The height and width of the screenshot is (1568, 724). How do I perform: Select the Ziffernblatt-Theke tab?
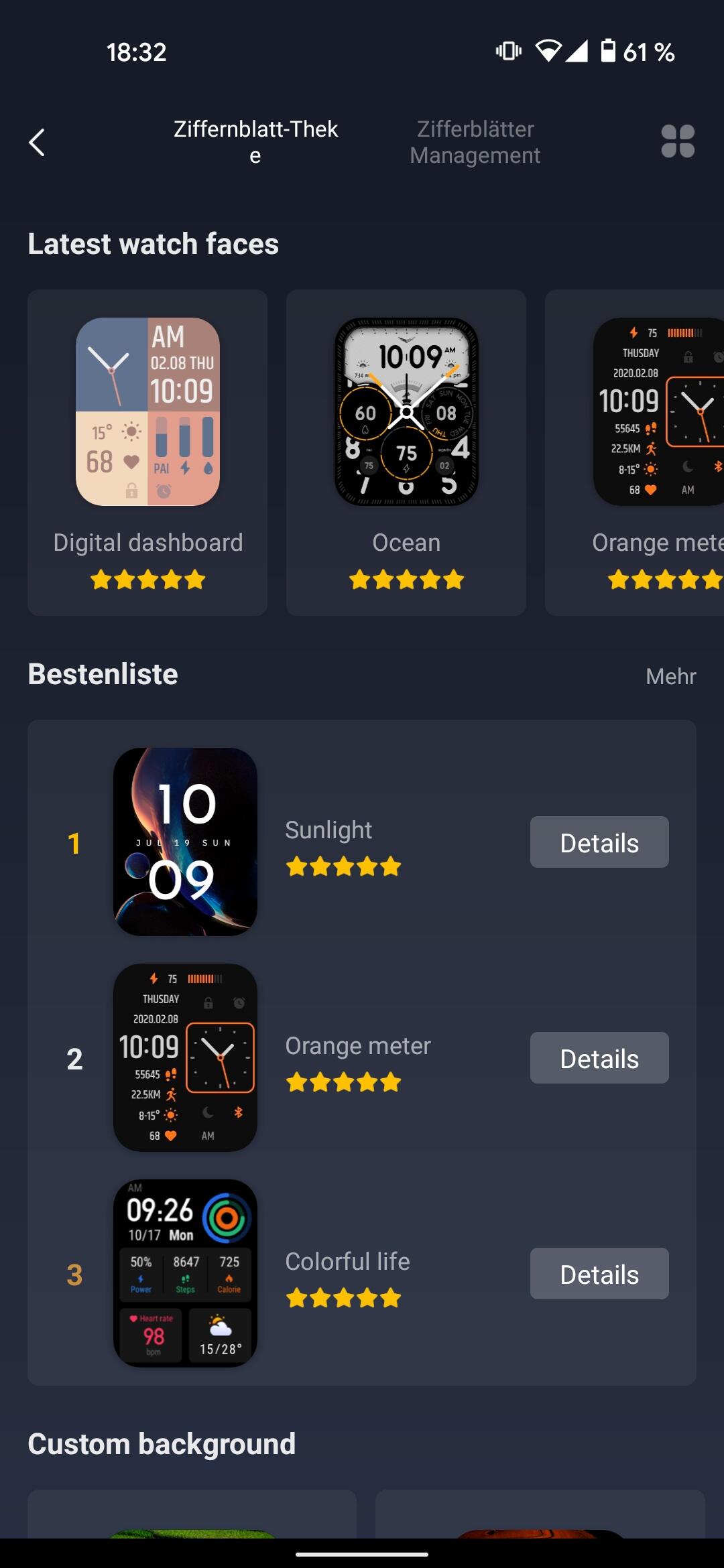tap(255, 142)
